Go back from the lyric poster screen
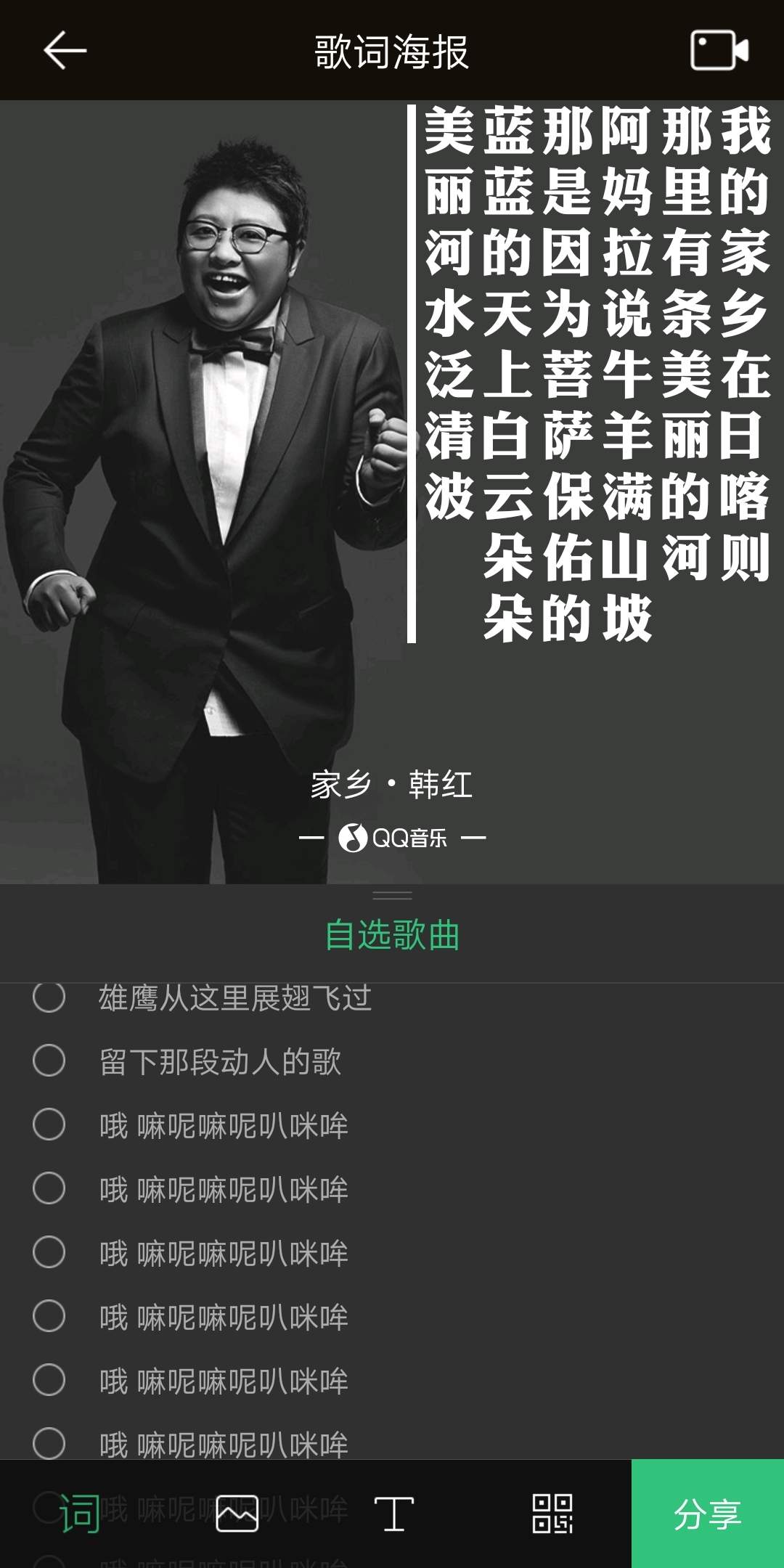This screenshot has height=1568, width=784. click(x=65, y=51)
